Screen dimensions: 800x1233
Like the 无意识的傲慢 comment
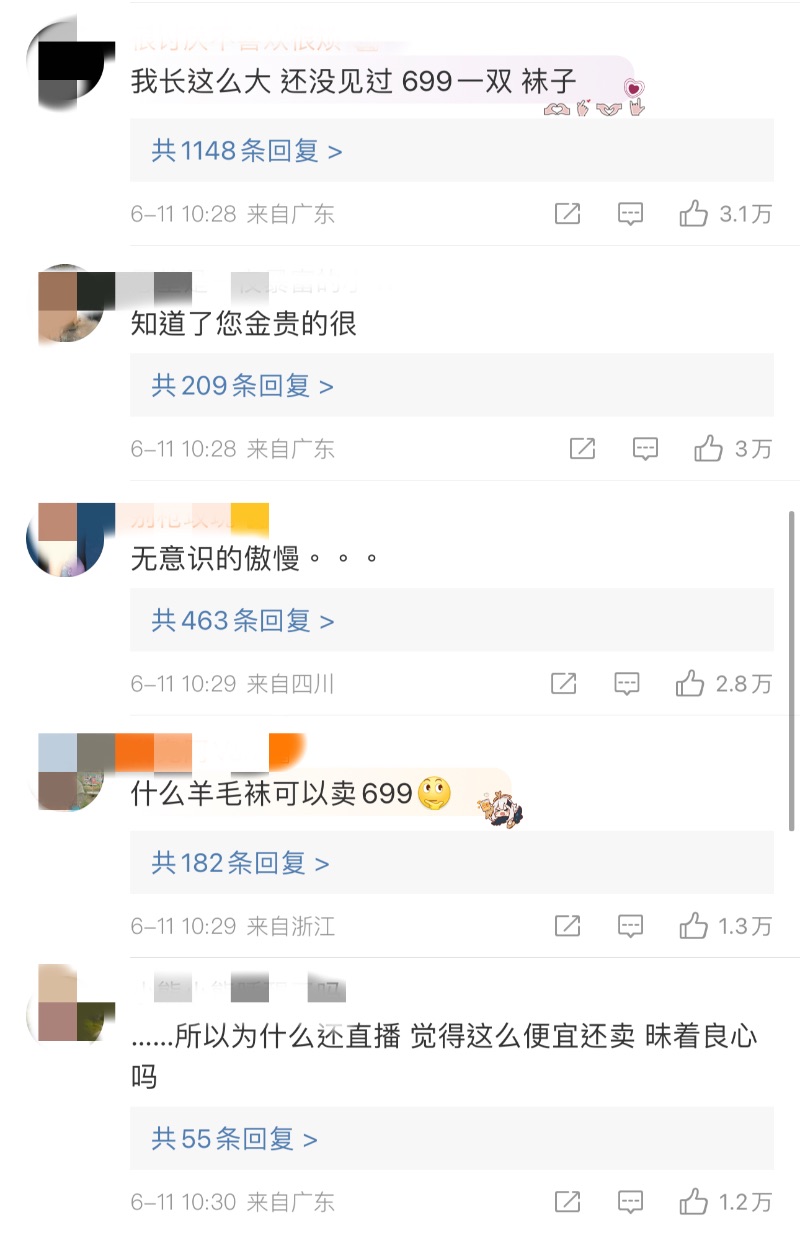pyautogui.click(x=690, y=684)
